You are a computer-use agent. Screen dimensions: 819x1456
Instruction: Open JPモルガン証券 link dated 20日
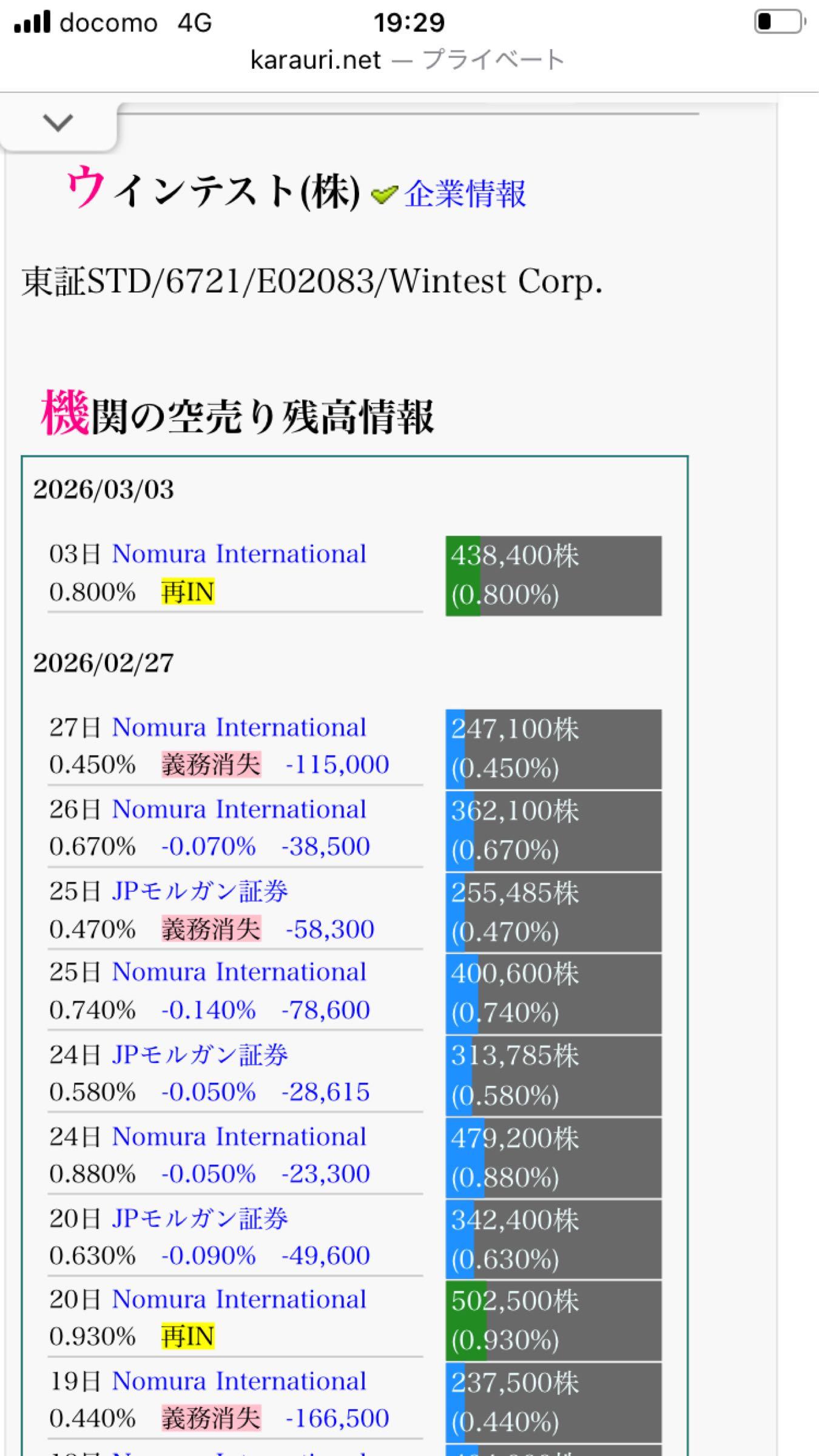pyautogui.click(x=200, y=1219)
